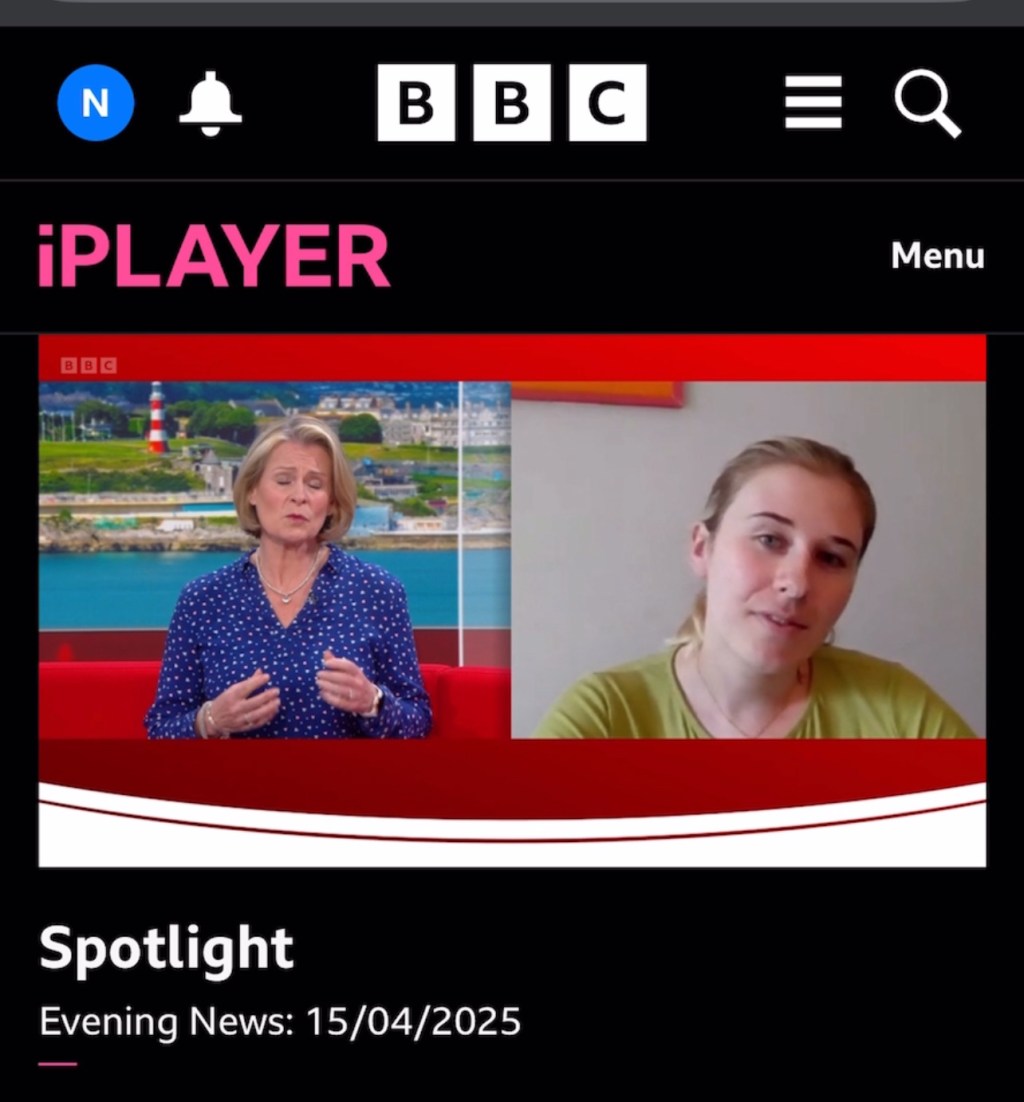Screen dimensions: 1024x1102
Task: Expand the iPlayer Menu
Action: (937, 256)
